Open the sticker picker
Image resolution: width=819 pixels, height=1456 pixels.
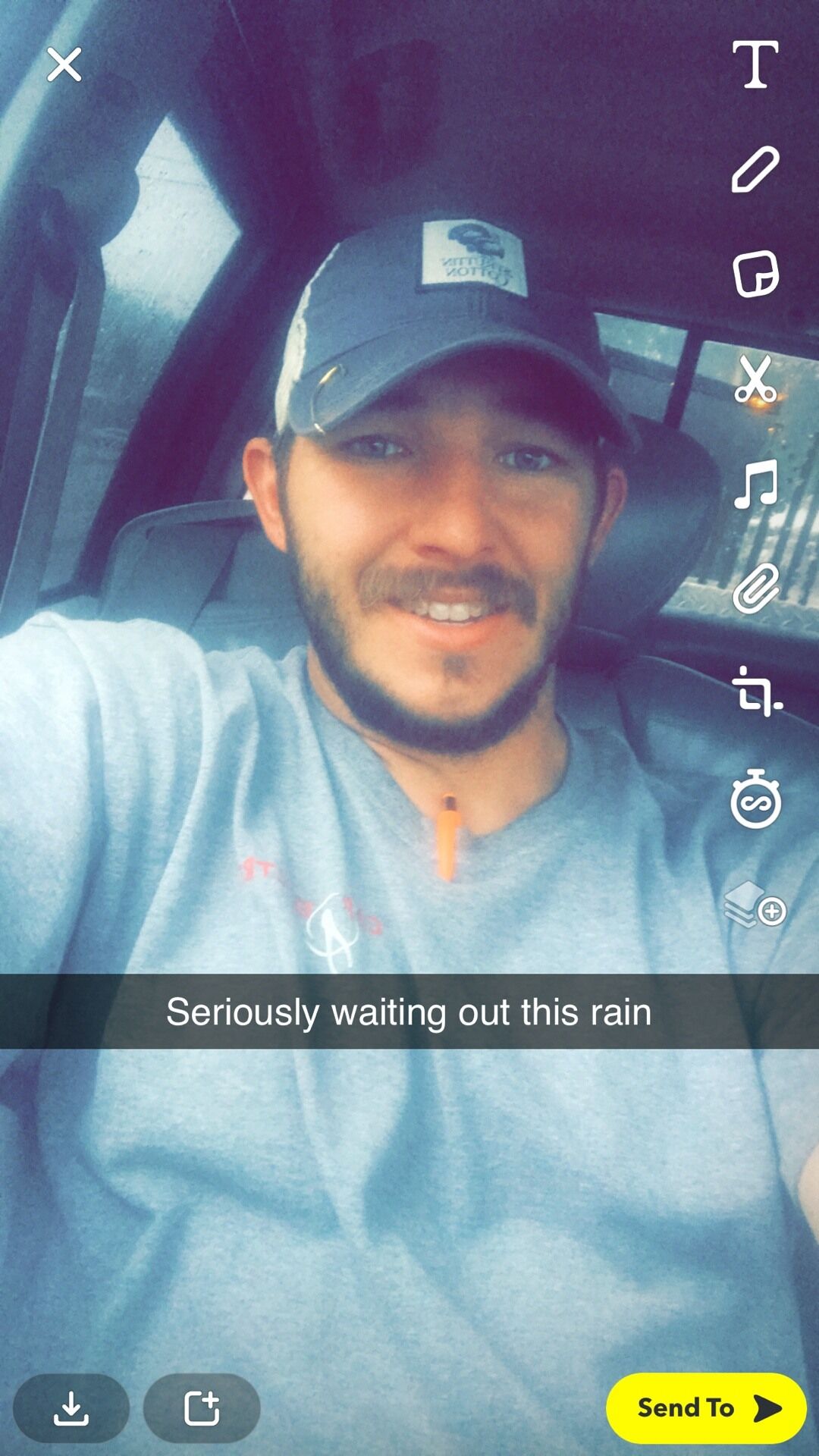point(755,274)
